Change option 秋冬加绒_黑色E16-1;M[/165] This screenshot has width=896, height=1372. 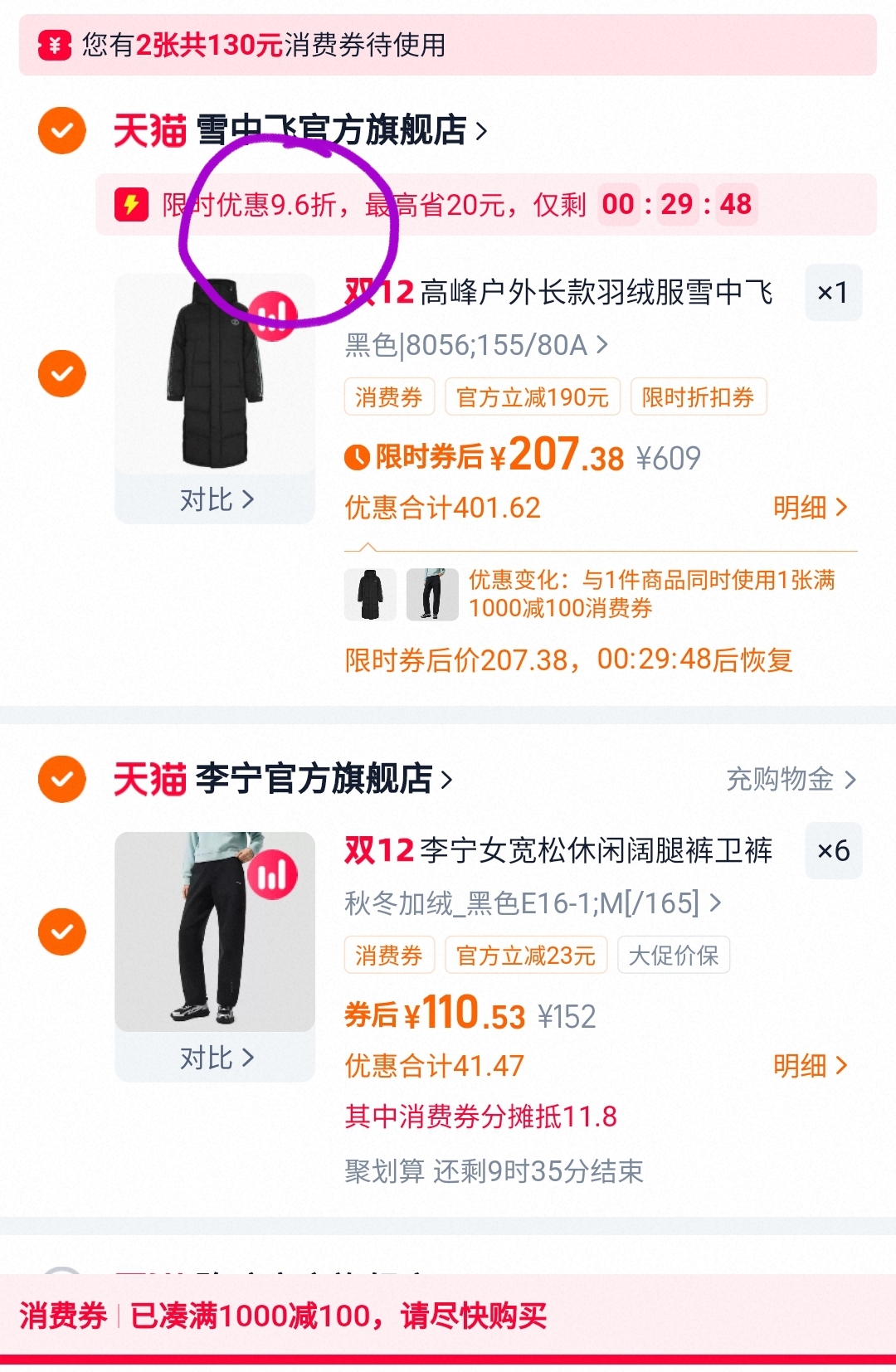coord(533,903)
